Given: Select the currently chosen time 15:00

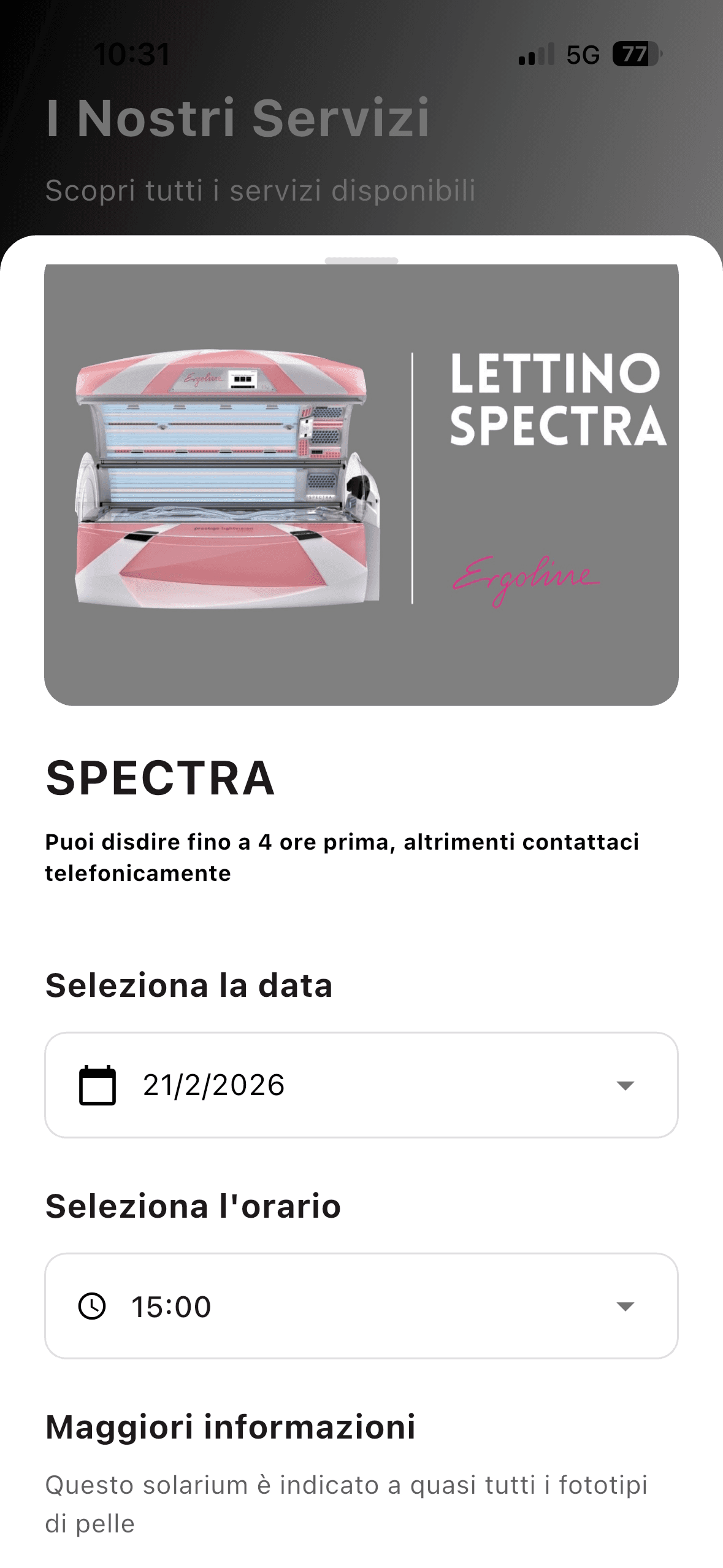Looking at the screenshot, I should 170,1307.
